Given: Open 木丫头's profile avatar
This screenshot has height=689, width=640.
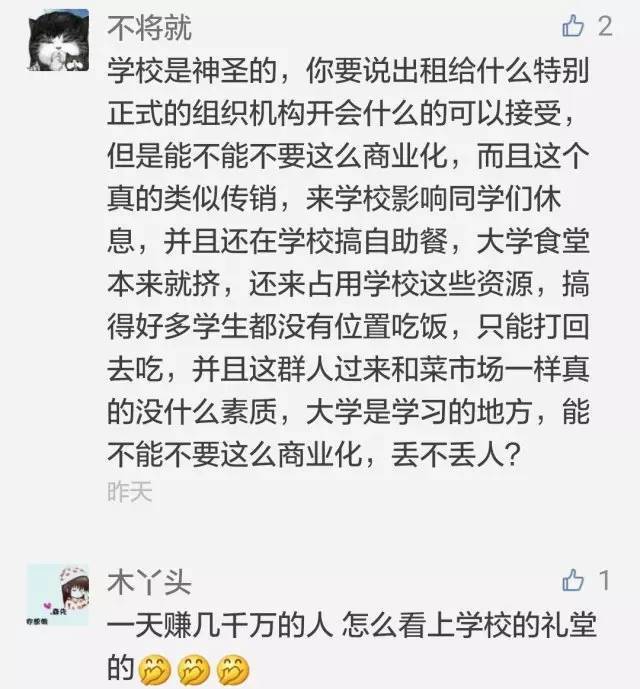Looking at the screenshot, I should (57, 595).
